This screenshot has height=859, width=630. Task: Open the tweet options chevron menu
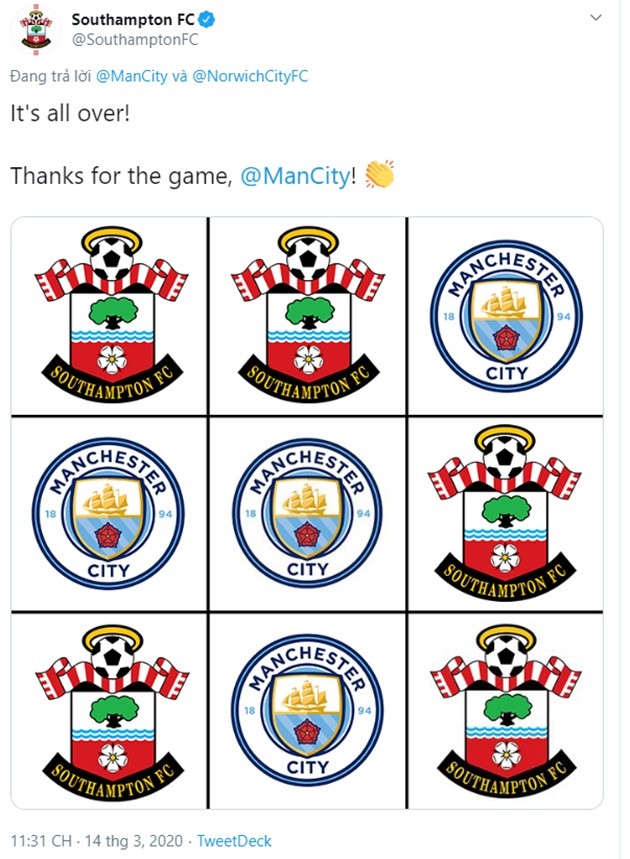596,19
